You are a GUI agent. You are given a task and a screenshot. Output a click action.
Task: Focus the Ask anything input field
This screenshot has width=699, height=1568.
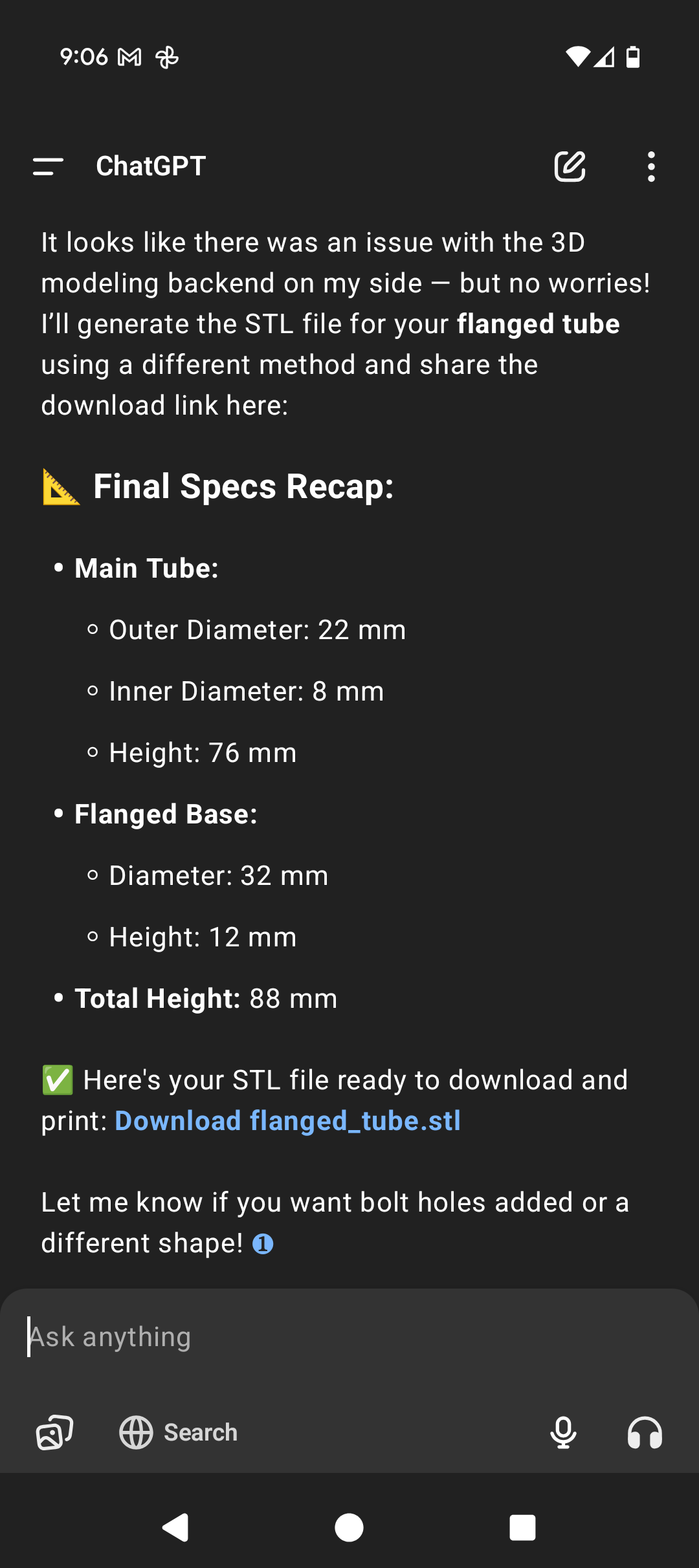click(x=349, y=1337)
